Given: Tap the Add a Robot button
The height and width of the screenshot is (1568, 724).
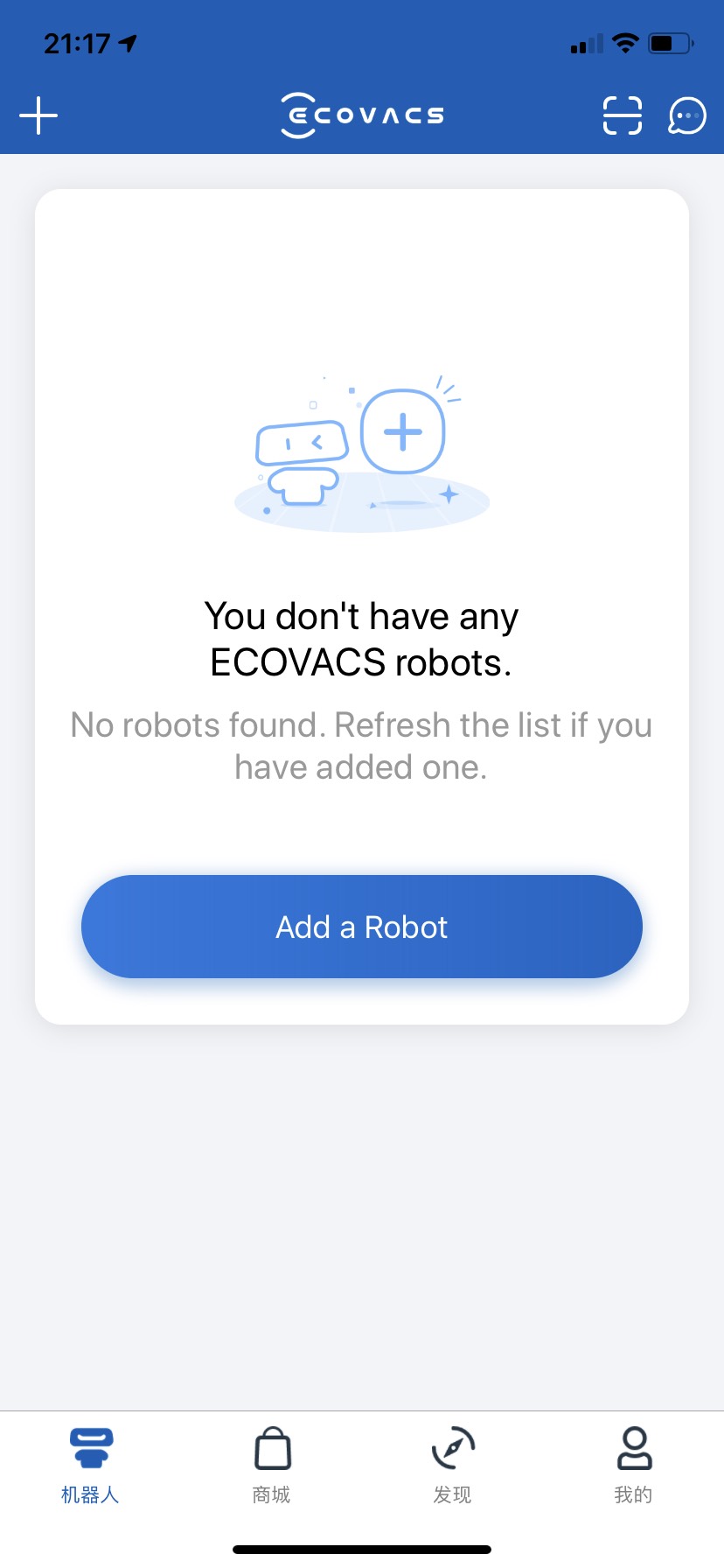Looking at the screenshot, I should tap(362, 927).
